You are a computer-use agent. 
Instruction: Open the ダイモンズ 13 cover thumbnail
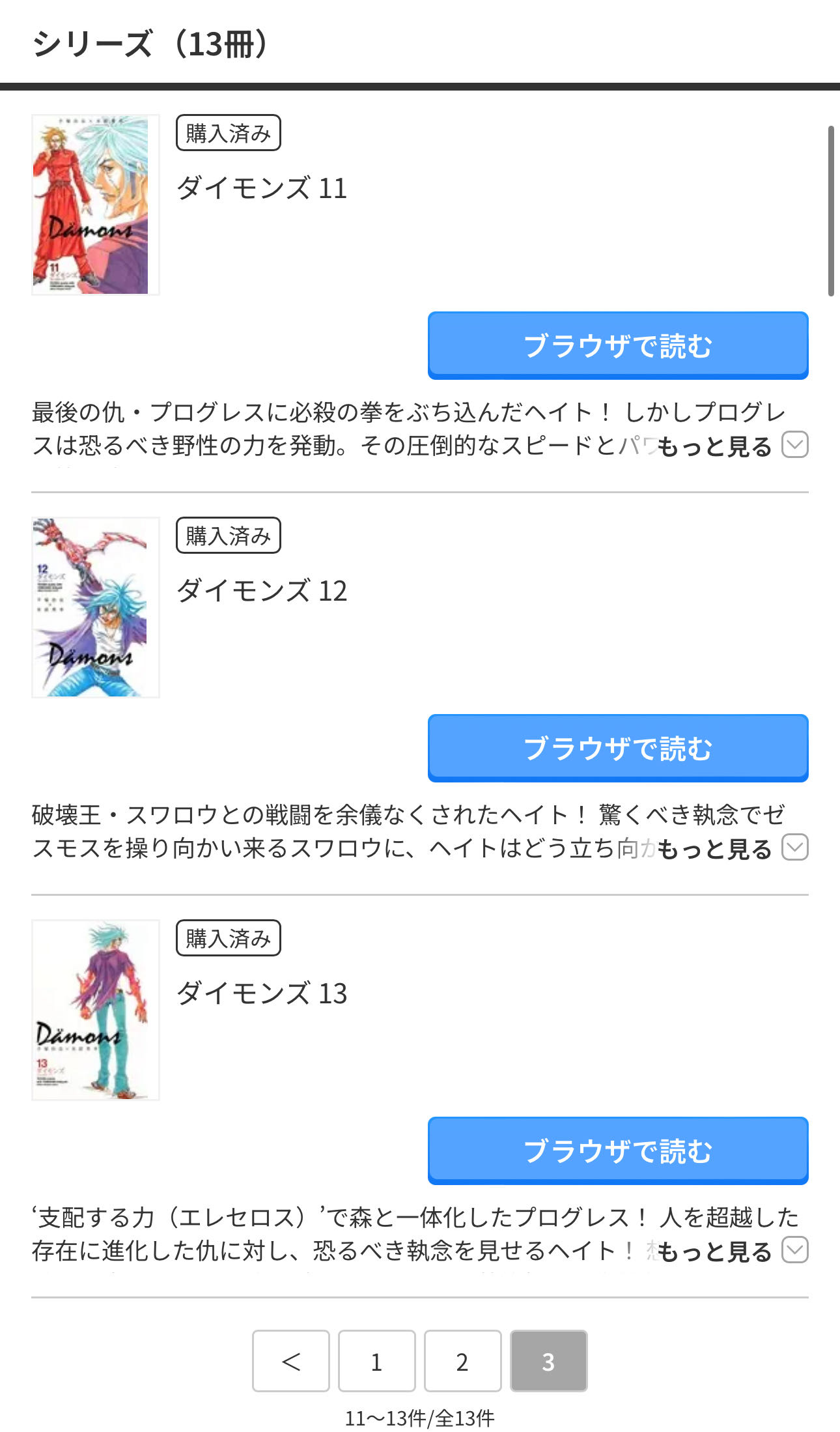click(95, 1010)
